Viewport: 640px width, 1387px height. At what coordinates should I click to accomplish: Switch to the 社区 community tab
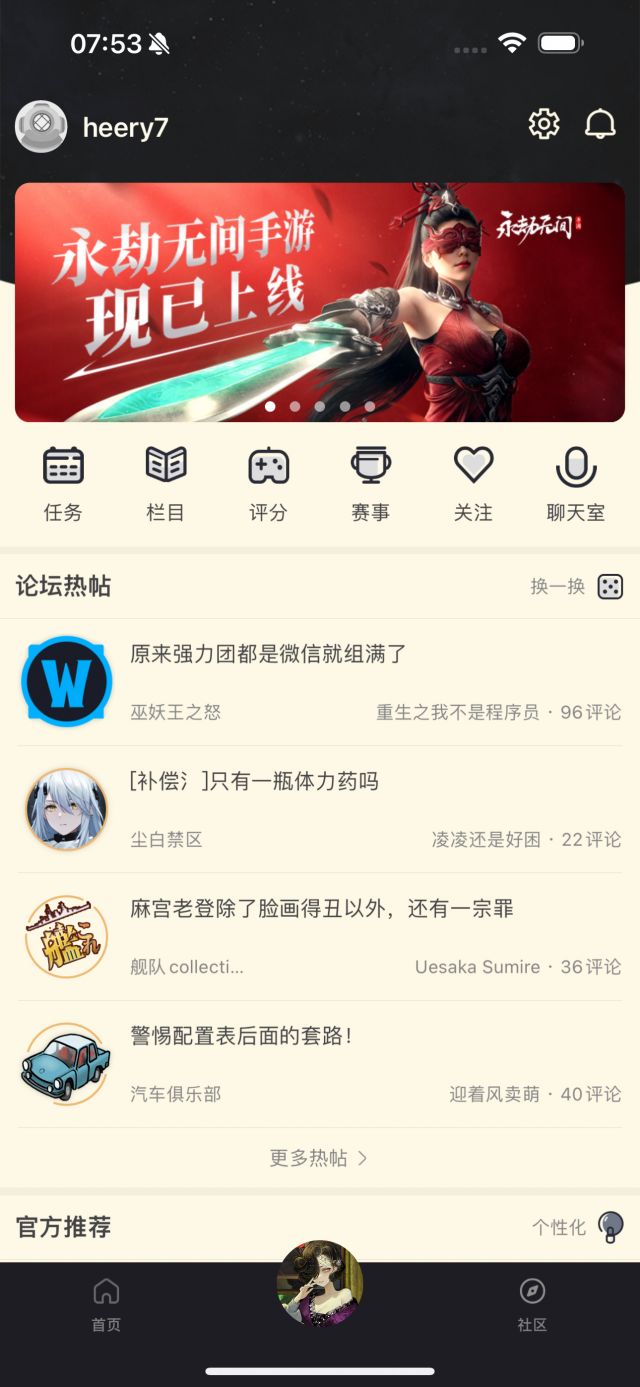pos(532,1304)
